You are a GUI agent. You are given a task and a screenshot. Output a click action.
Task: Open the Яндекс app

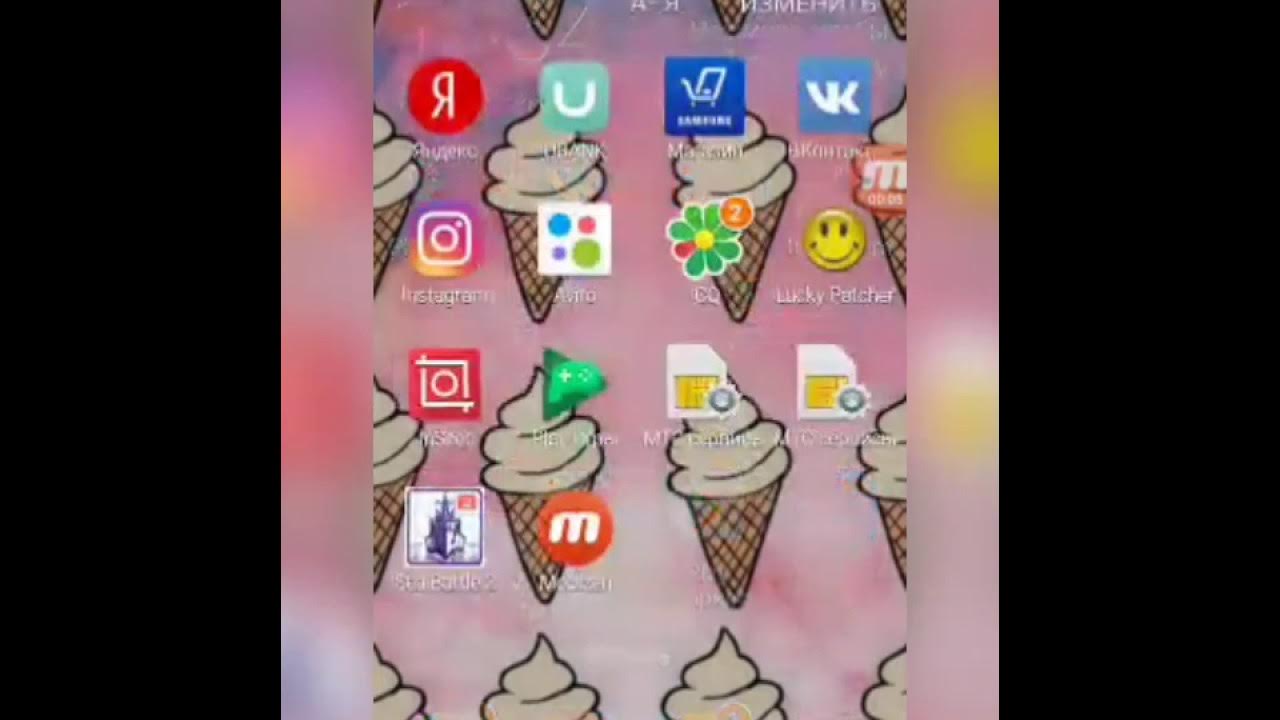[445, 97]
